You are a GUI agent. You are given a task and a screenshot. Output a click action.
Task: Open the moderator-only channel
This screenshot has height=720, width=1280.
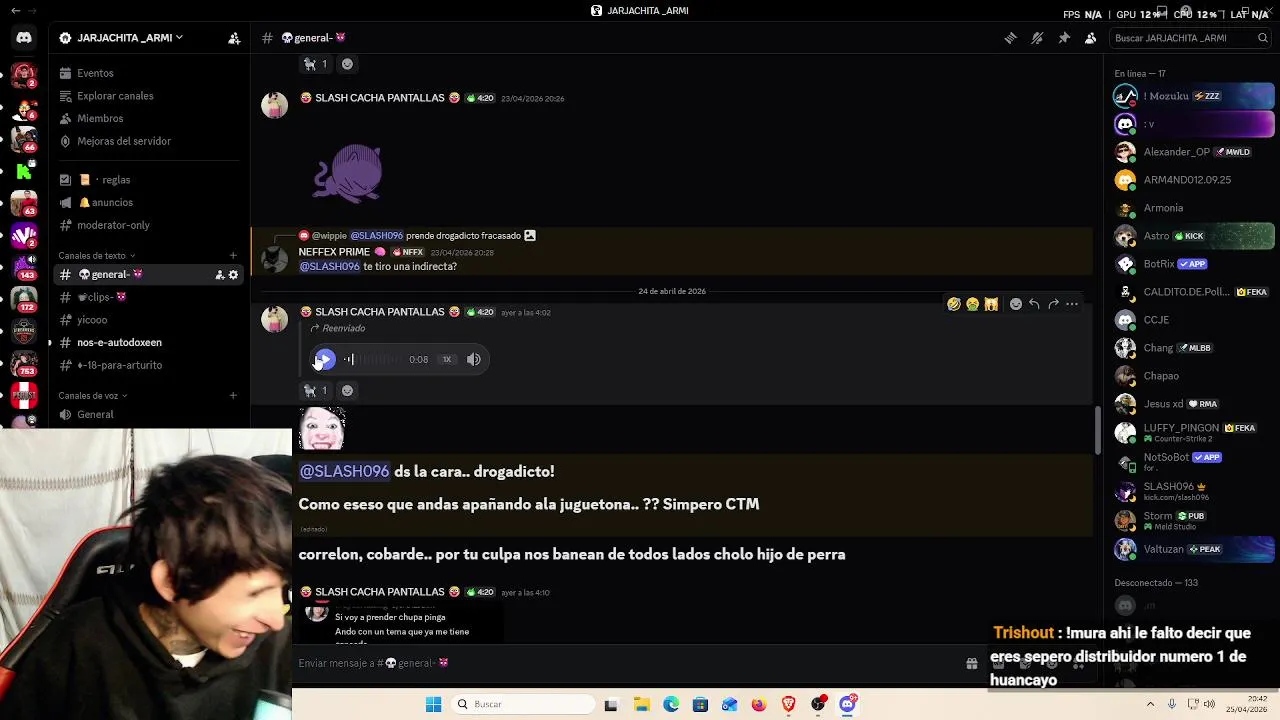tap(113, 225)
